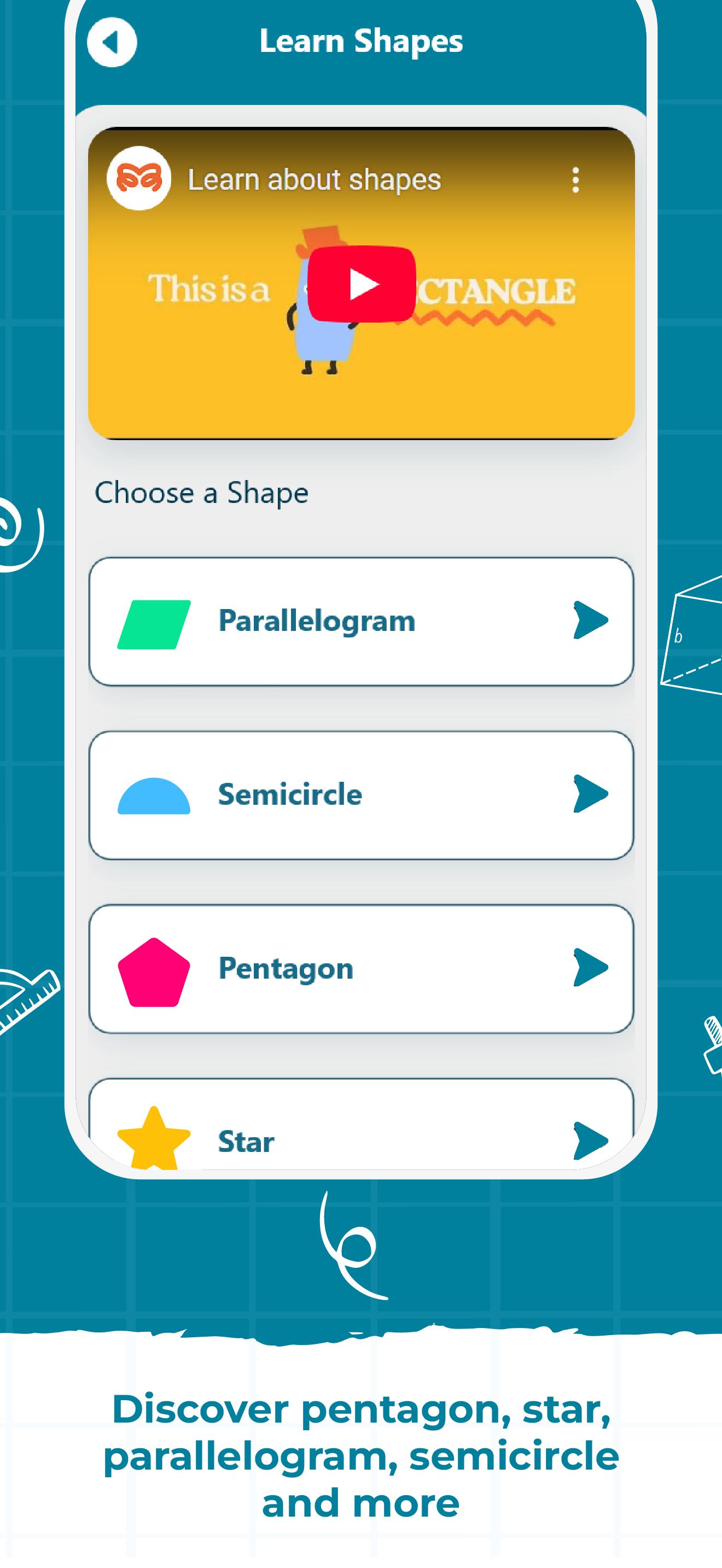Tap the 'Choose a Shape' heading
The image size is (722, 1568).
tap(201, 493)
